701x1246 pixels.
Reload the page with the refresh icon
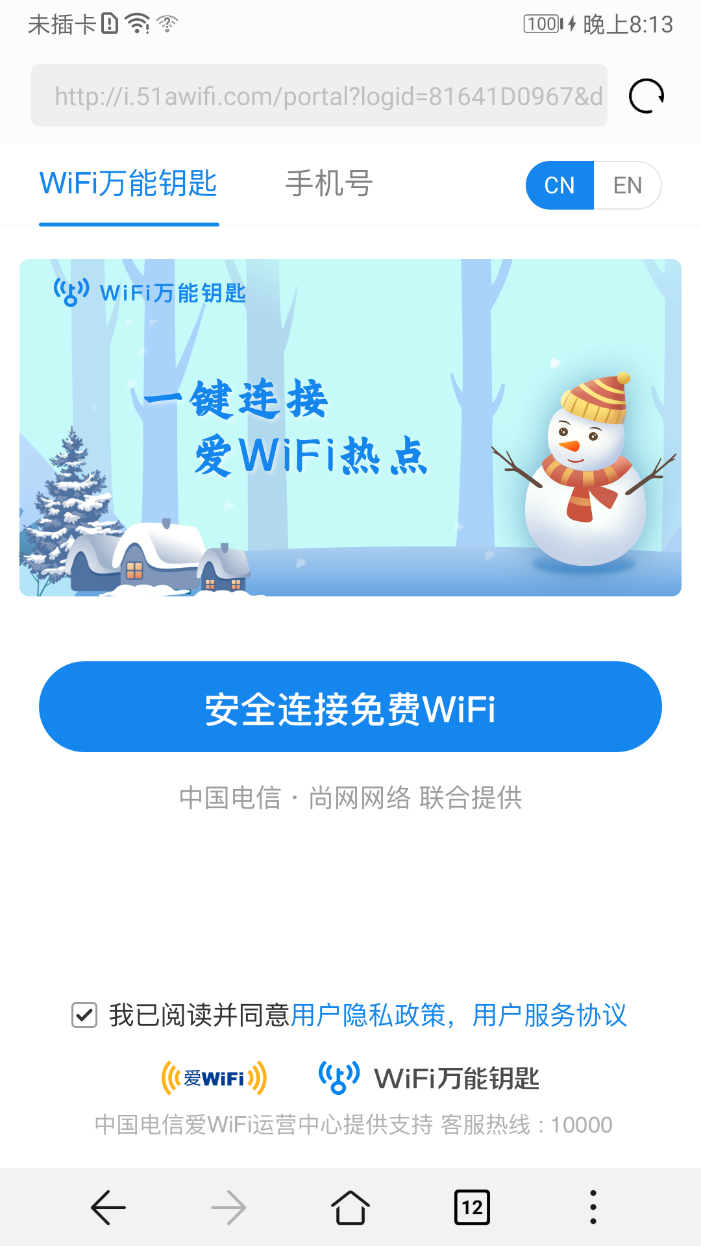coord(646,96)
